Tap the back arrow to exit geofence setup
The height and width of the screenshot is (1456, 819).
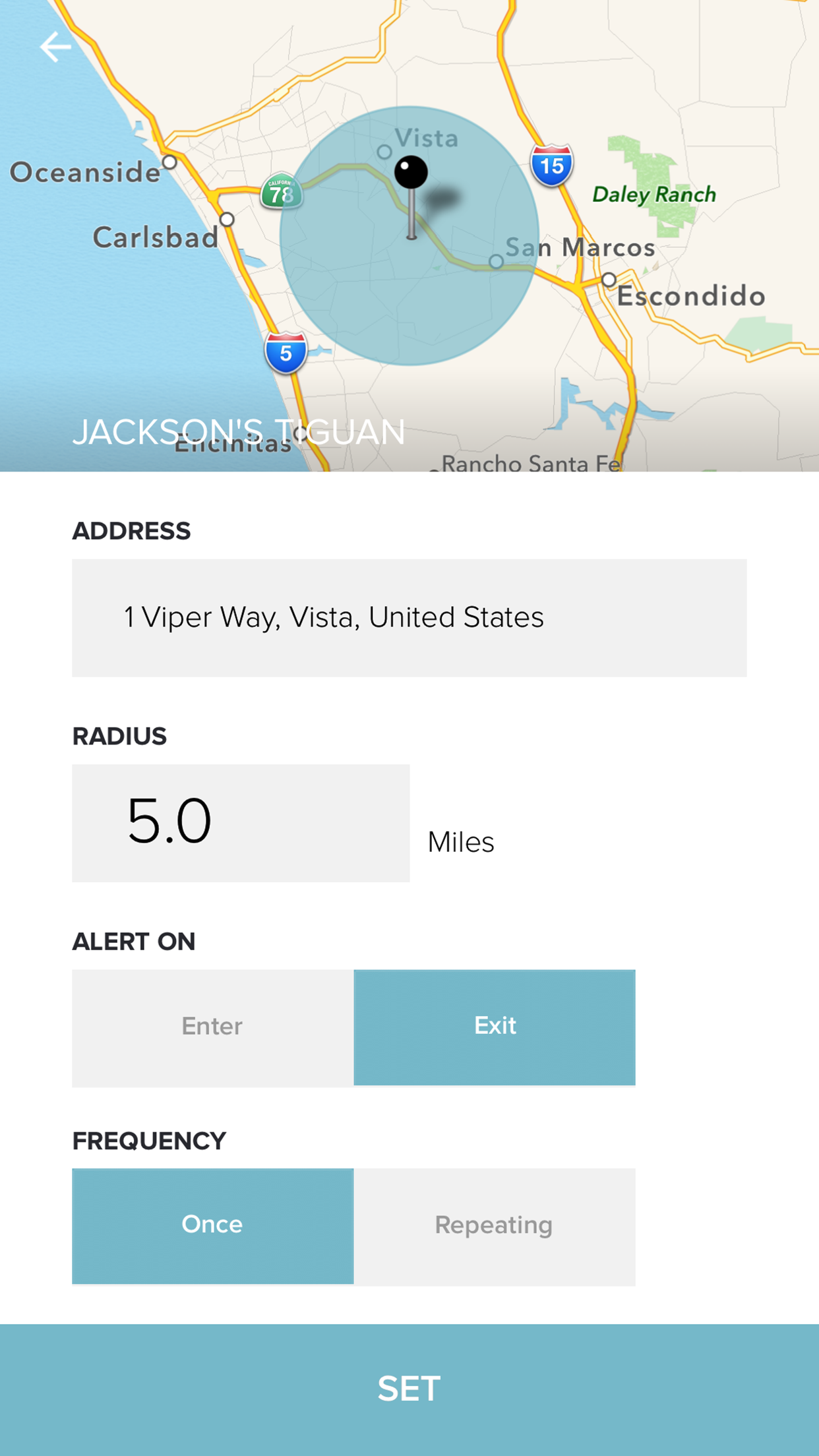coord(56,46)
